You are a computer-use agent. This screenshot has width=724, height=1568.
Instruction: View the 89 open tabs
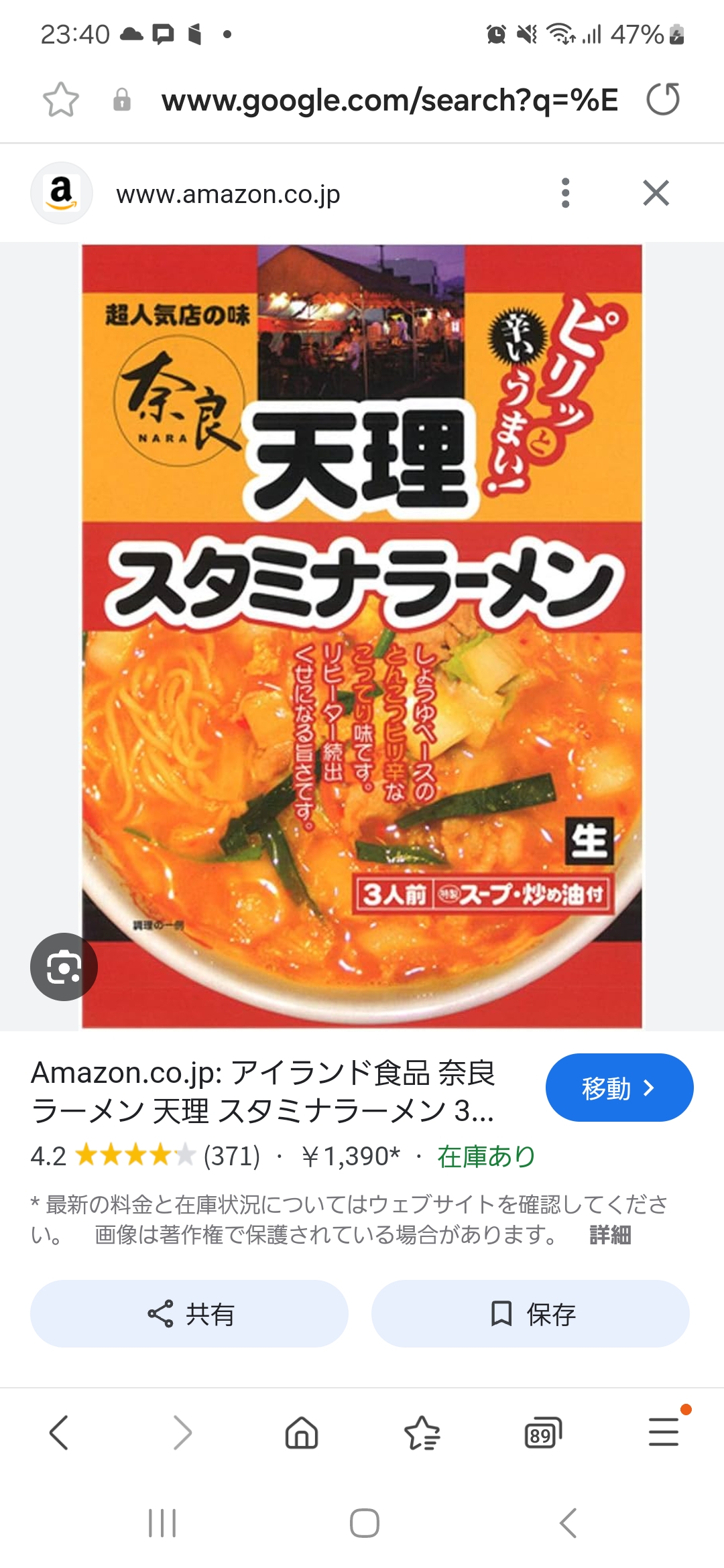point(542,1433)
